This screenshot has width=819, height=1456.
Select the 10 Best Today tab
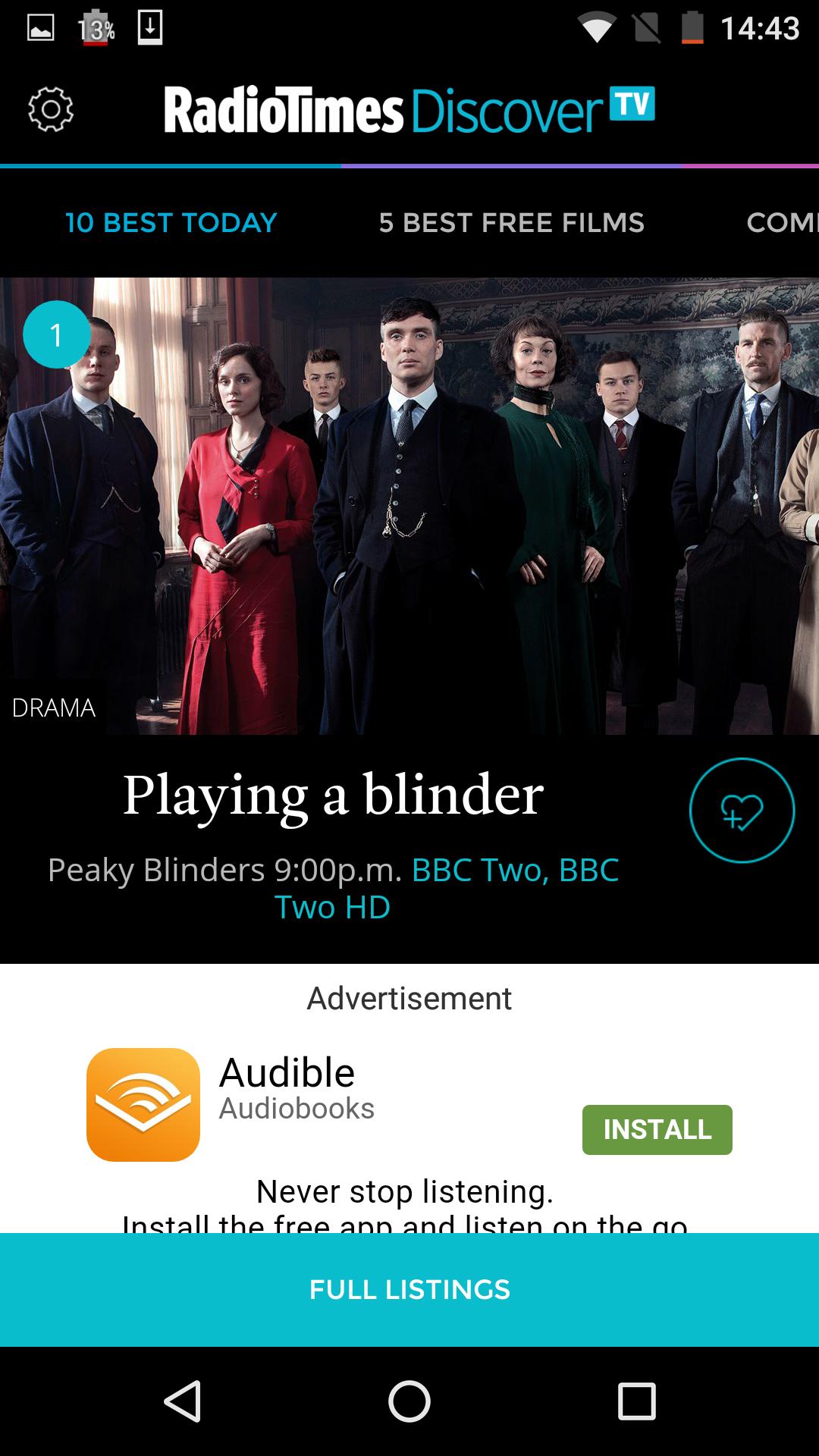(x=171, y=223)
